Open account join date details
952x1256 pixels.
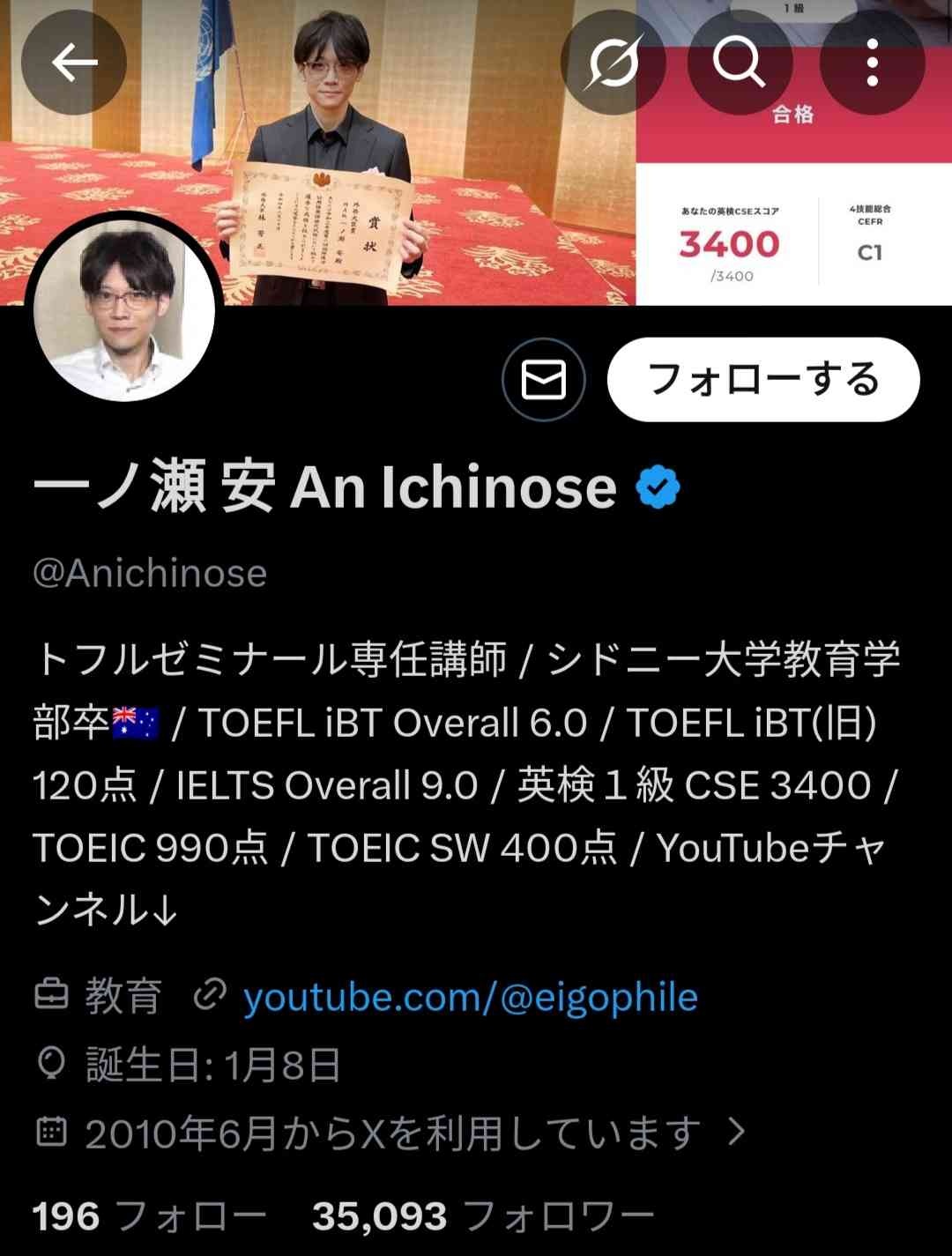[x=392, y=1133]
